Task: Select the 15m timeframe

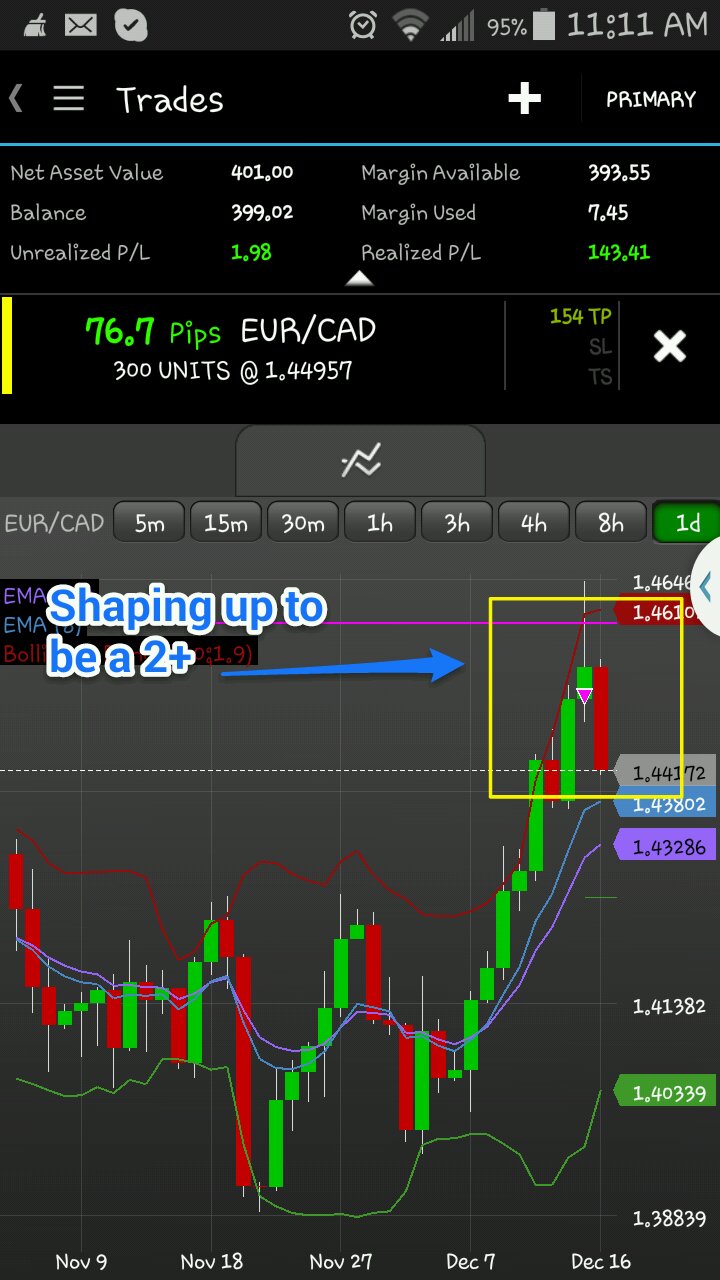Action: (226, 523)
